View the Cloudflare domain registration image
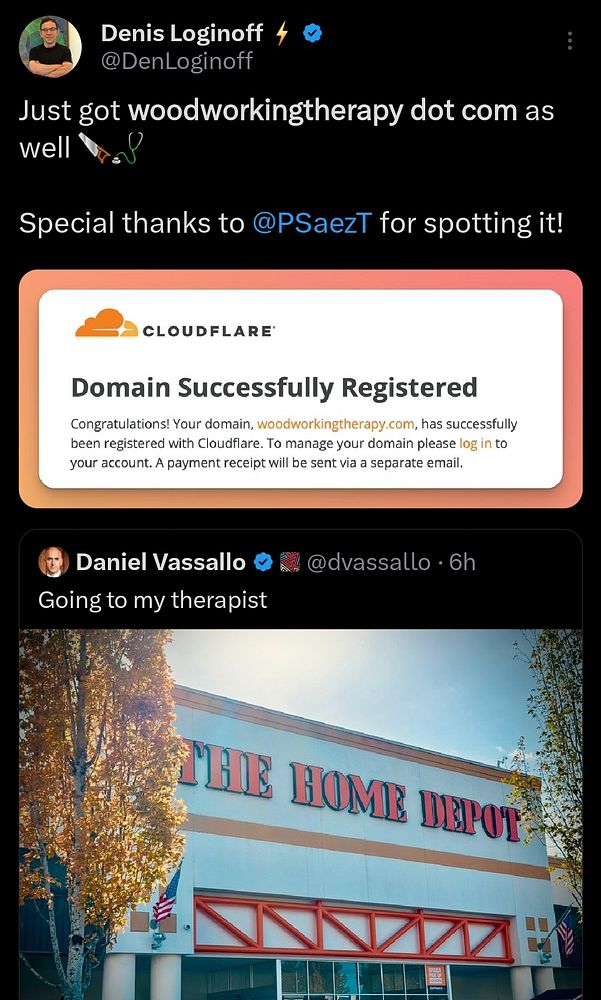 pos(300,388)
